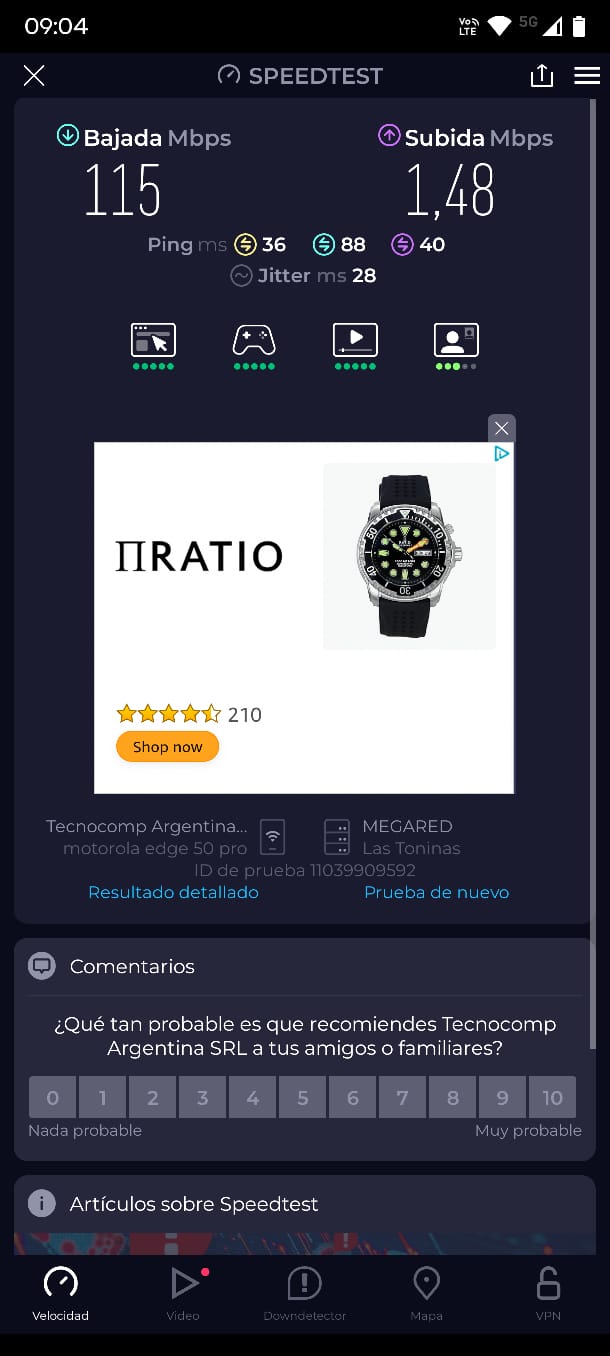Open Resultado detallado link

point(173,892)
